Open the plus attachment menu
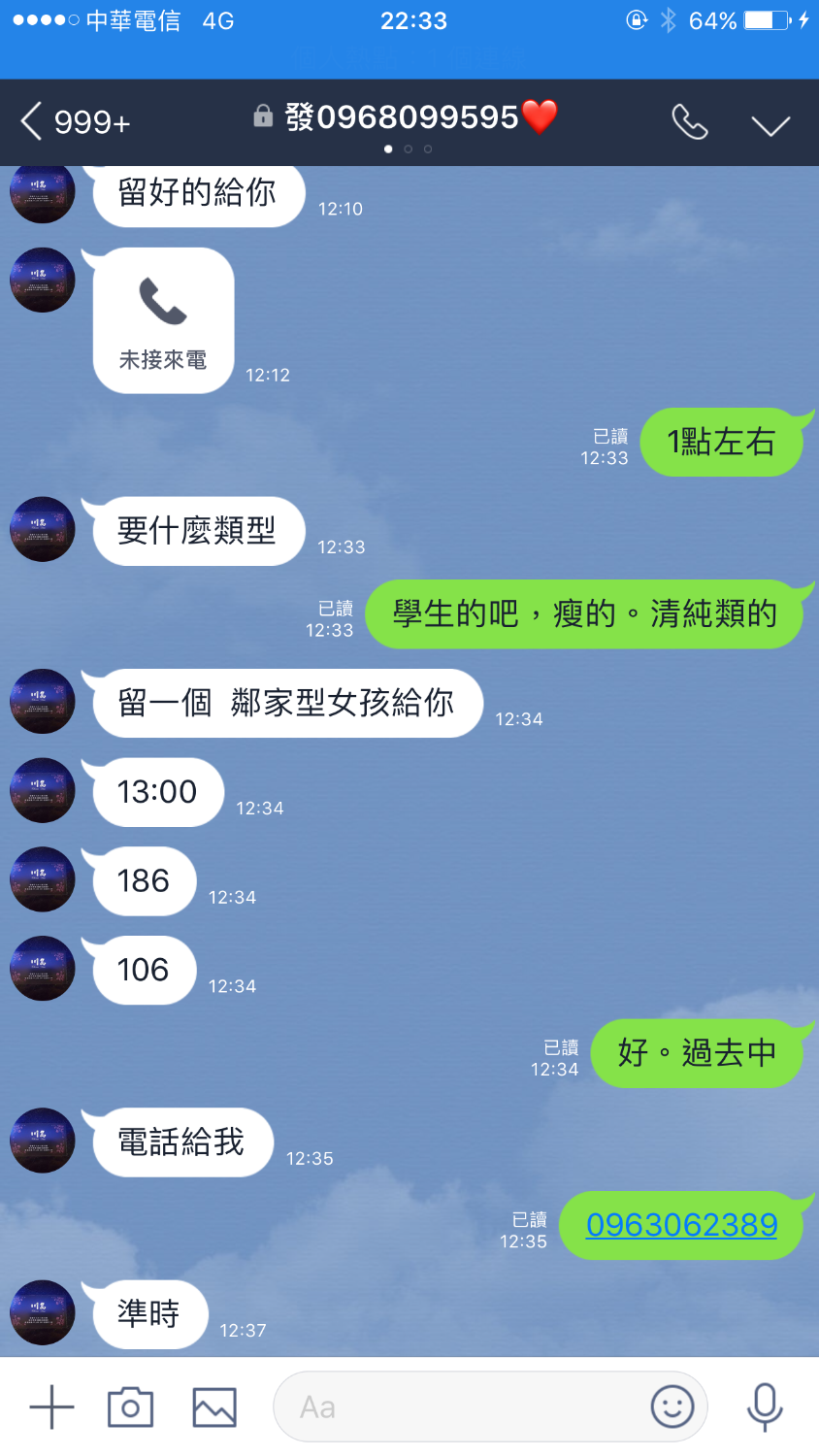The width and height of the screenshot is (819, 1456). click(x=51, y=1406)
